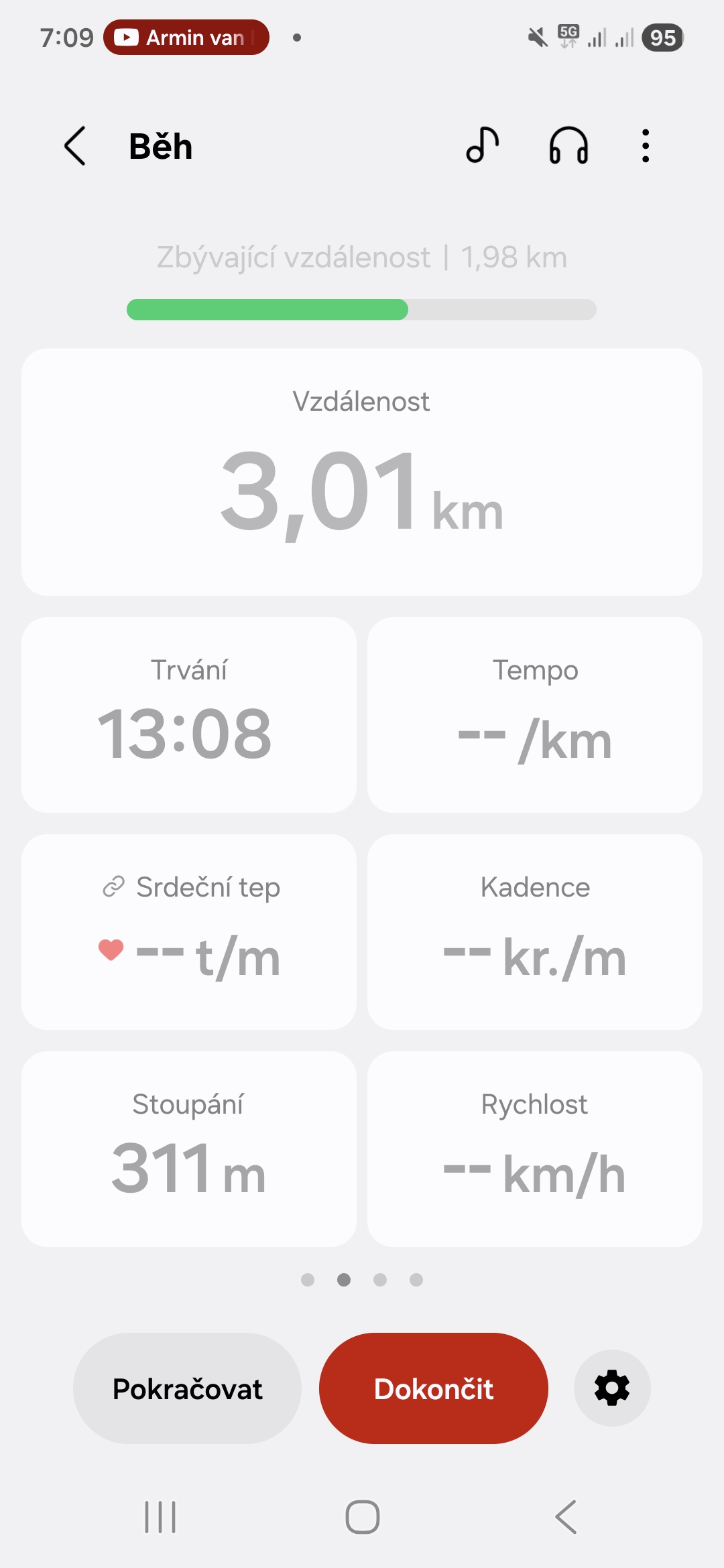This screenshot has height=1568, width=724.
Task: Tap Pokračovat to resume the run
Action: pyautogui.click(x=187, y=1388)
